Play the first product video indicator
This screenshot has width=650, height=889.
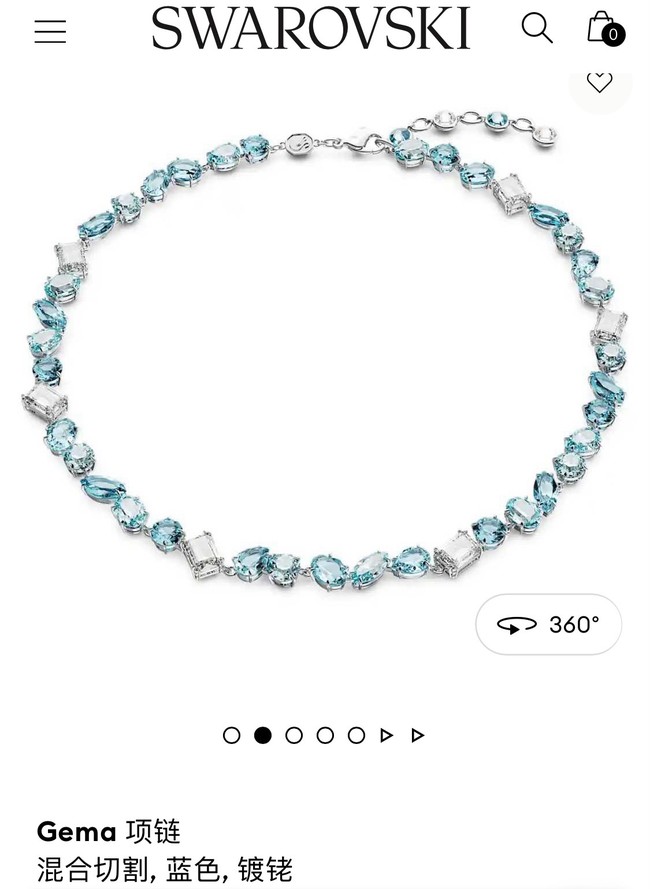[387, 735]
